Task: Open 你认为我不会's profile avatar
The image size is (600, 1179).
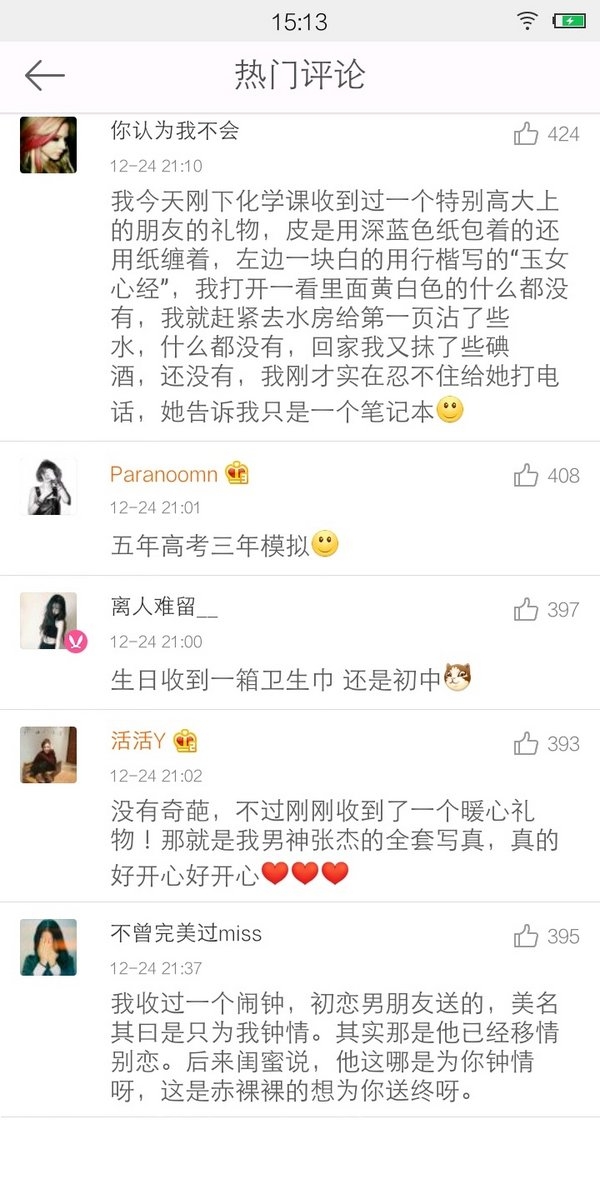Action: (x=48, y=145)
